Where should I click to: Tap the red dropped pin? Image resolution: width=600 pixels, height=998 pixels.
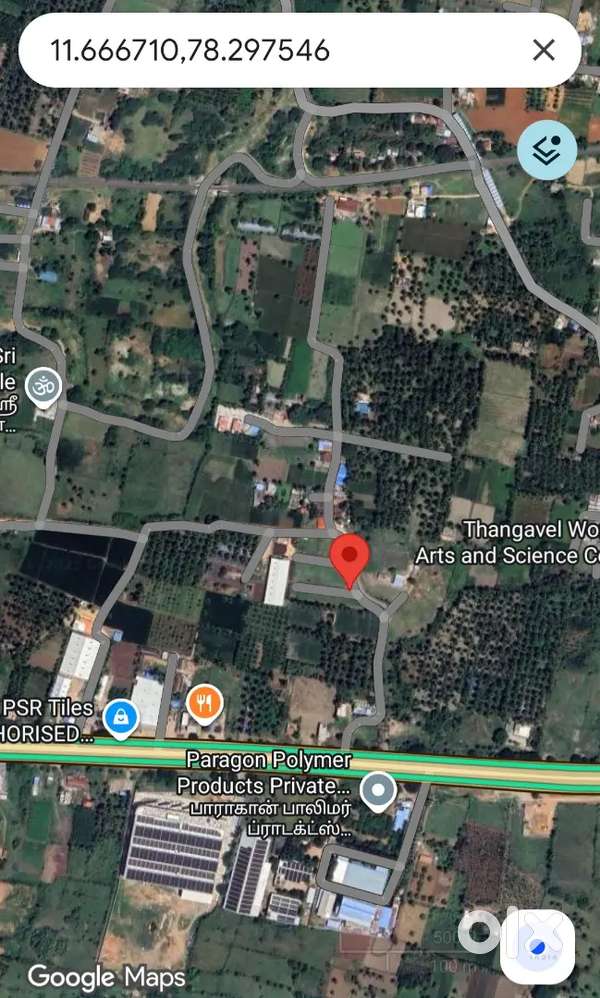coord(350,559)
